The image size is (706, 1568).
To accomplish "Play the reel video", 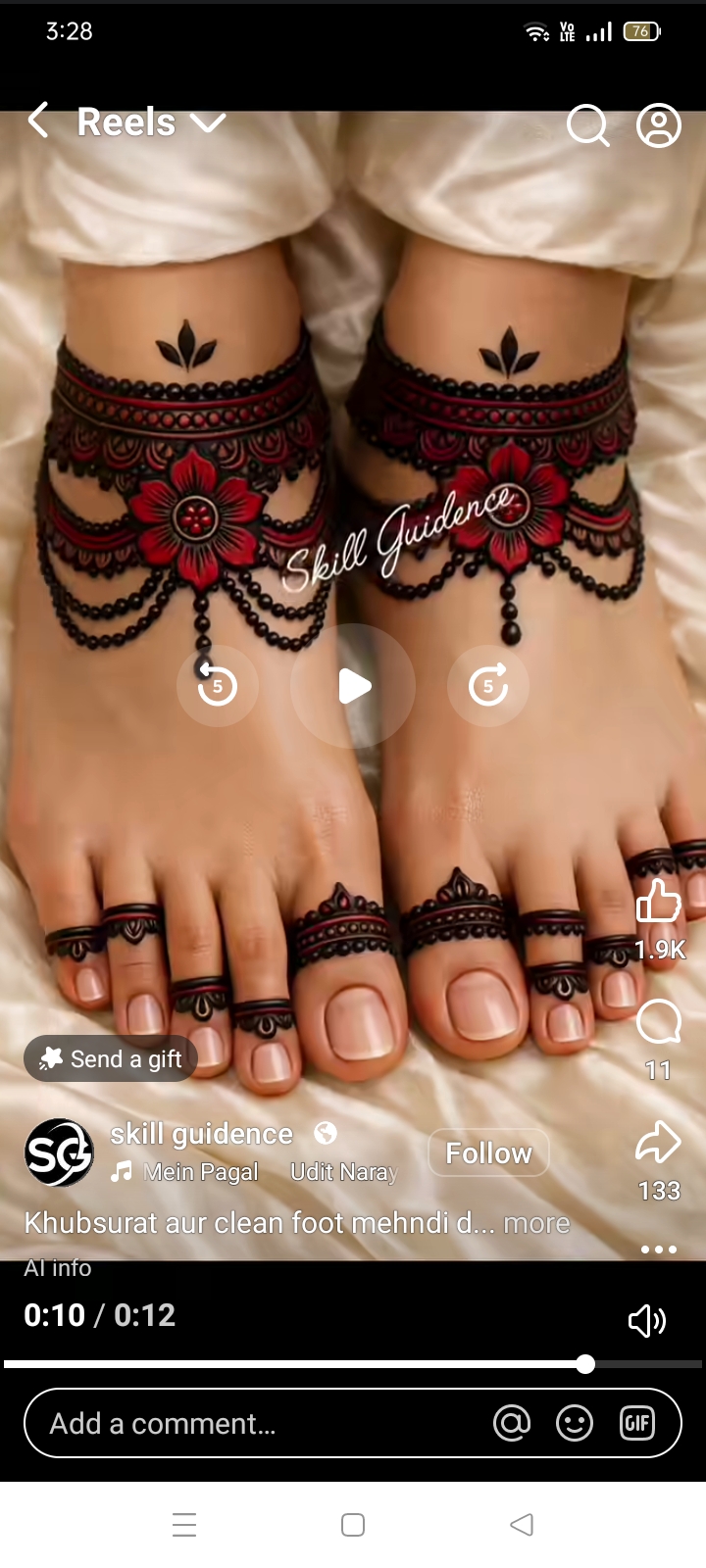I will click(x=353, y=686).
